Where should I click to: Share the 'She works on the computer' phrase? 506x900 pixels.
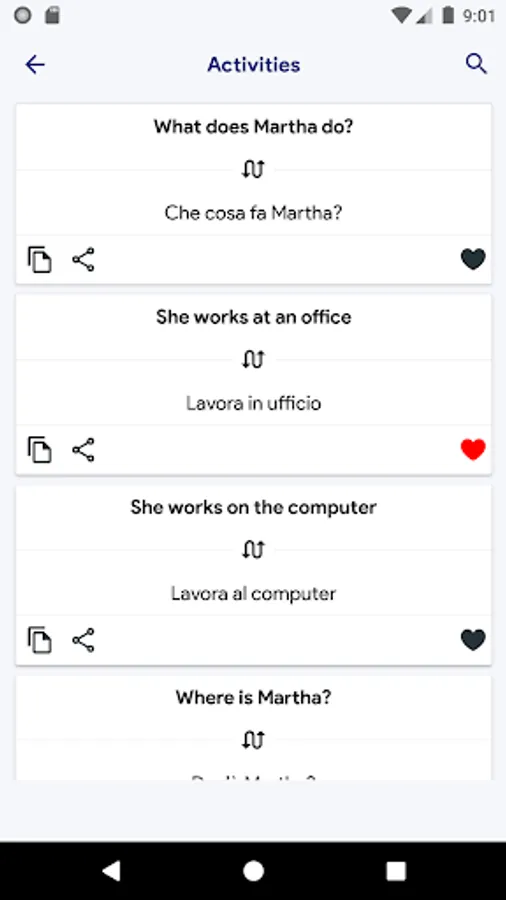tap(84, 640)
